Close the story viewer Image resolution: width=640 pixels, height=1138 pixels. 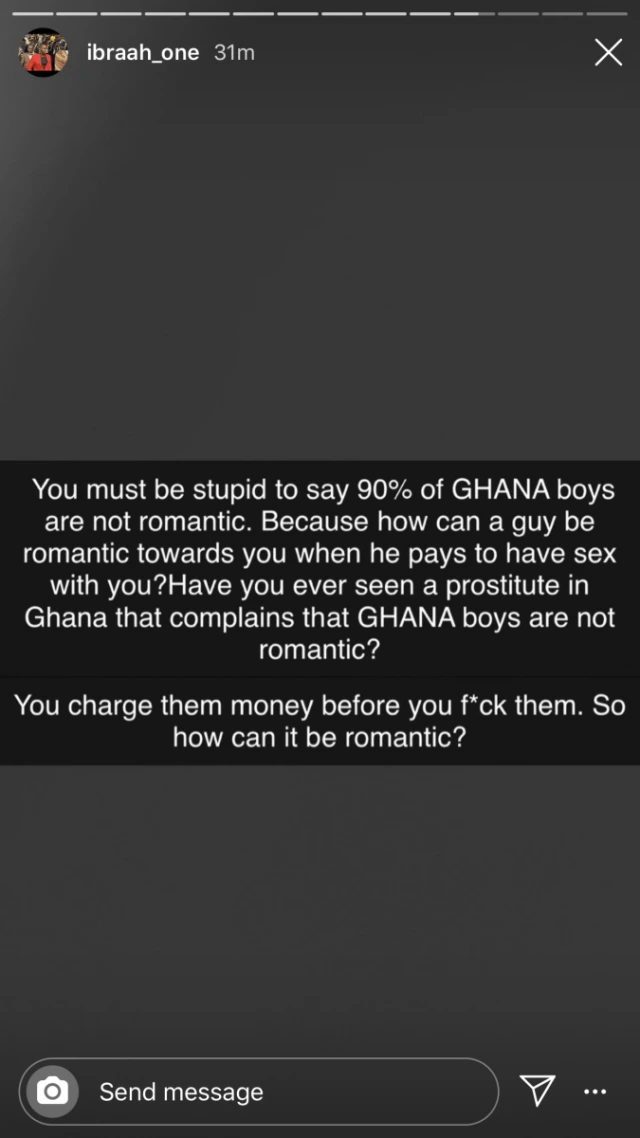[x=608, y=52]
